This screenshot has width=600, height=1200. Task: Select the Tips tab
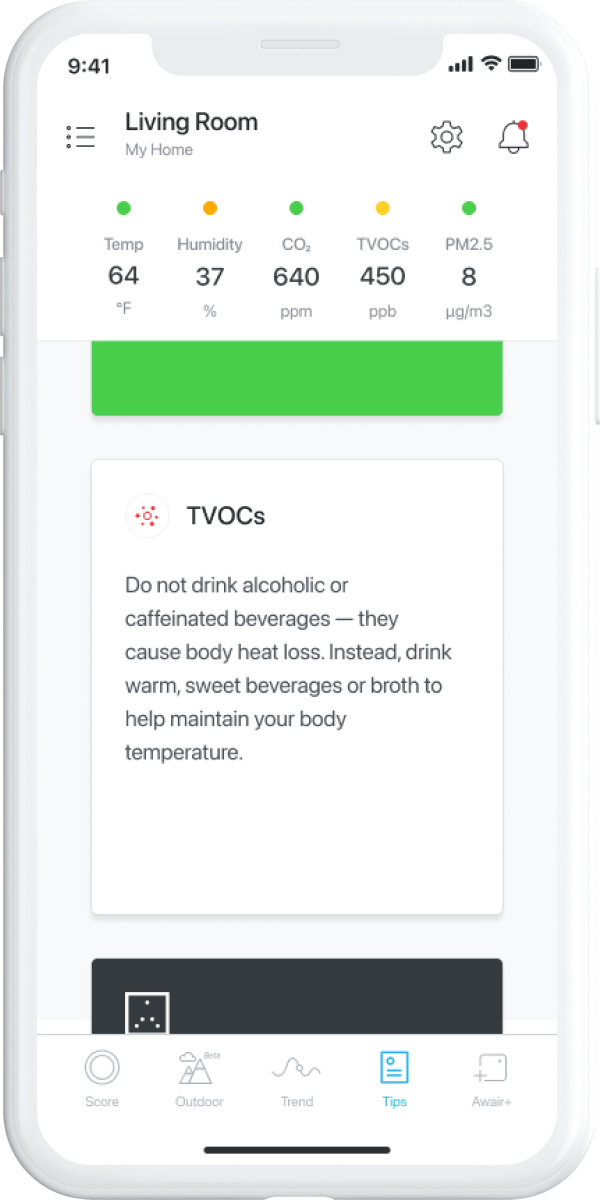[394, 1078]
